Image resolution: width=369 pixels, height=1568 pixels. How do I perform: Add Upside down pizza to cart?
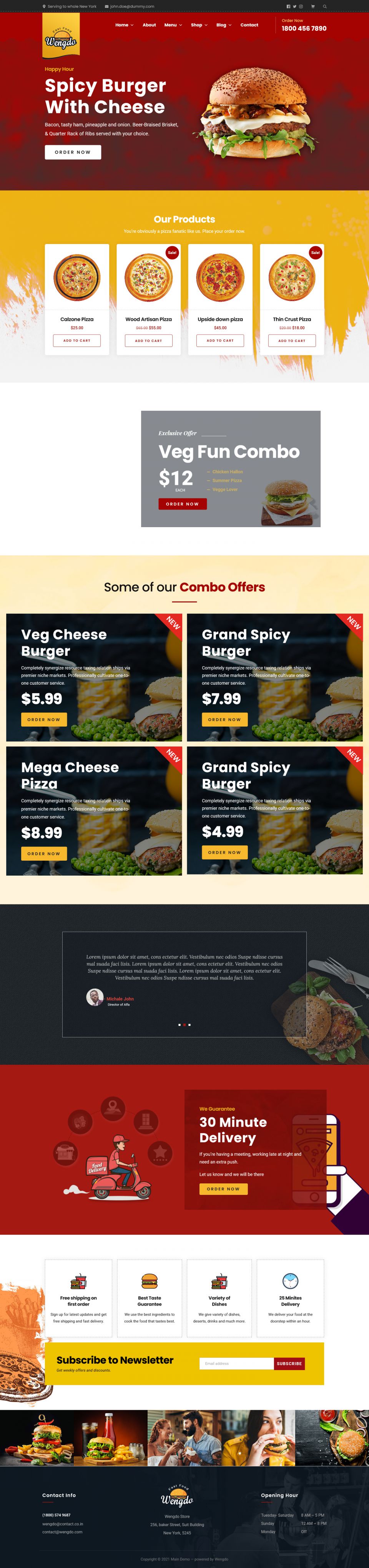[220, 340]
